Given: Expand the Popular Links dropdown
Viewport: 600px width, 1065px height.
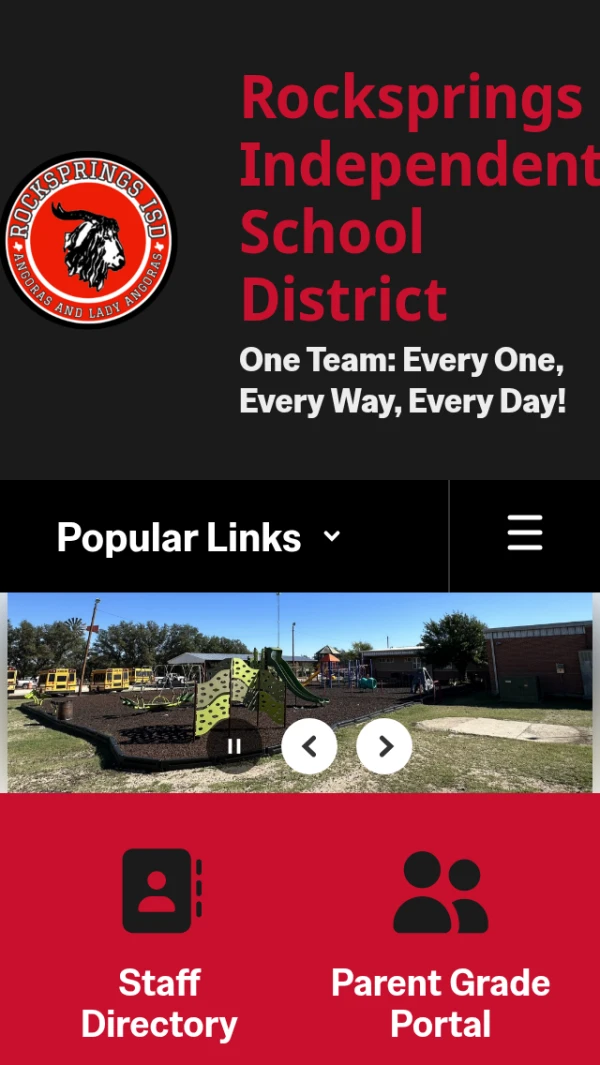Looking at the screenshot, I should click(200, 537).
